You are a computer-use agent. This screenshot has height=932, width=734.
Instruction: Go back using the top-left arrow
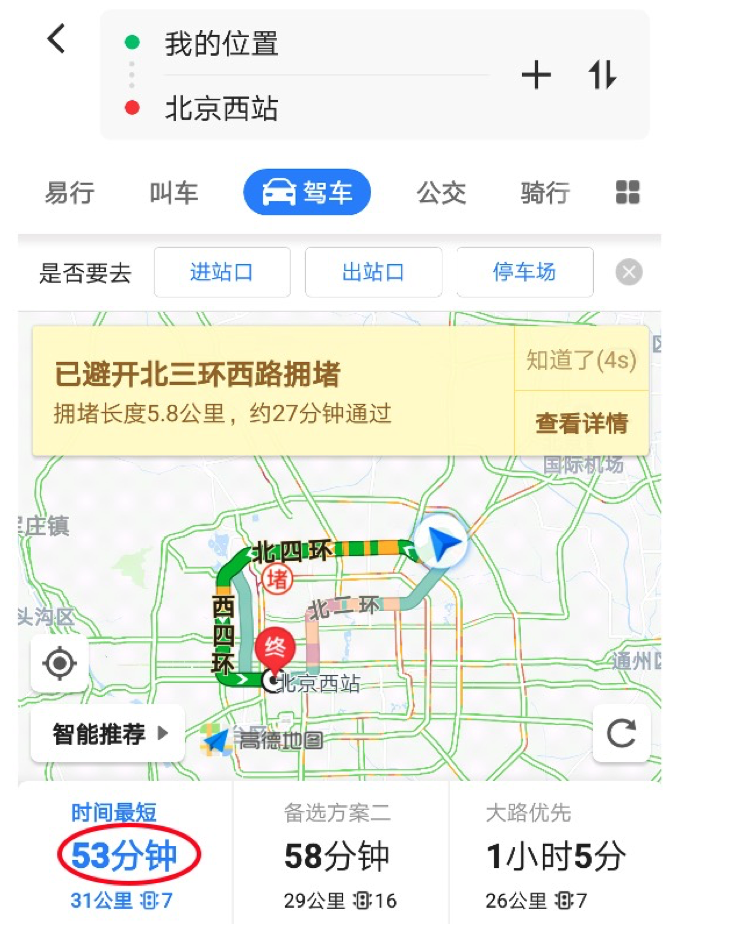pyautogui.click(x=56, y=39)
